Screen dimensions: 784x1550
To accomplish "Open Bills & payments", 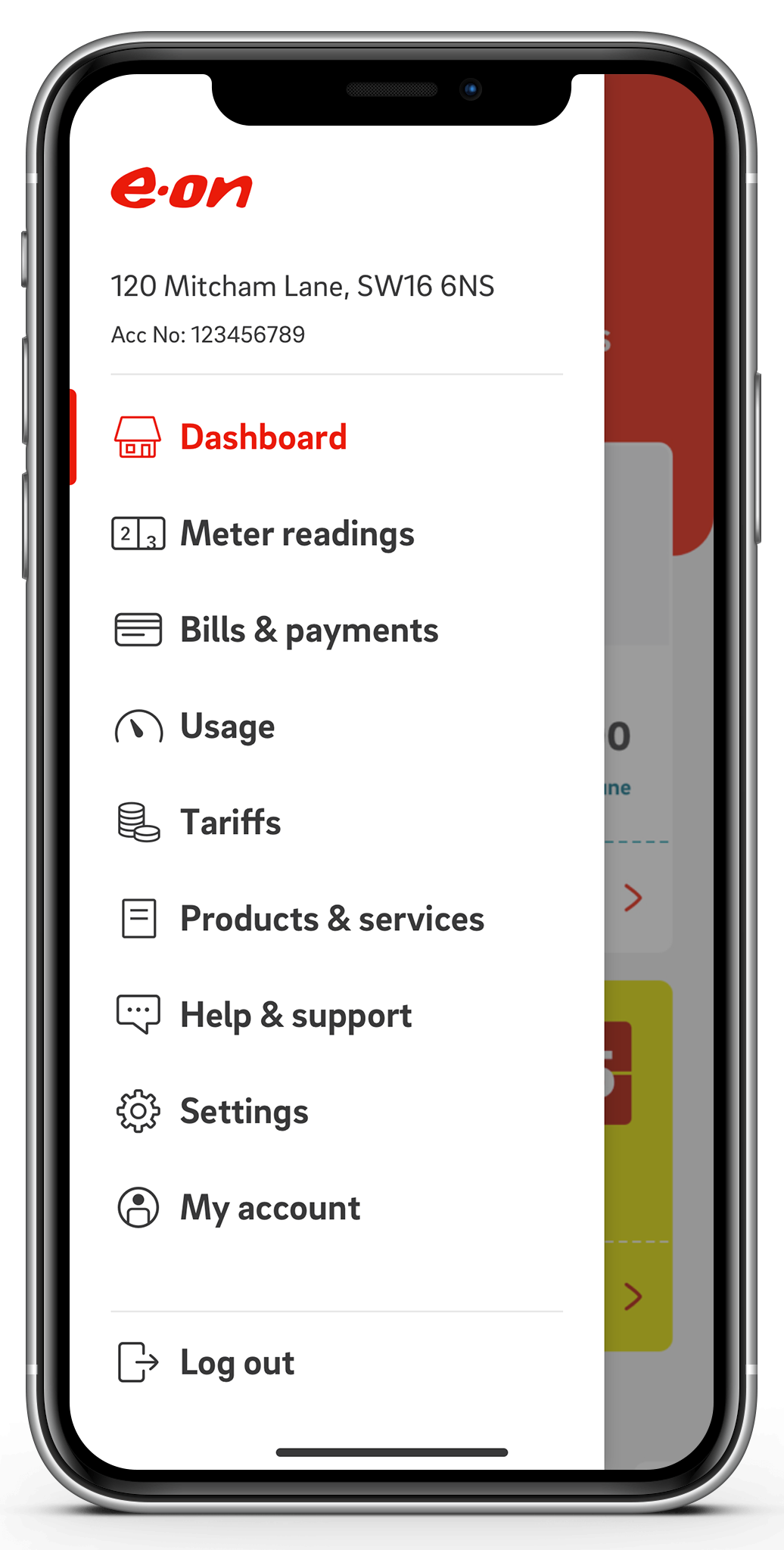I will [308, 630].
